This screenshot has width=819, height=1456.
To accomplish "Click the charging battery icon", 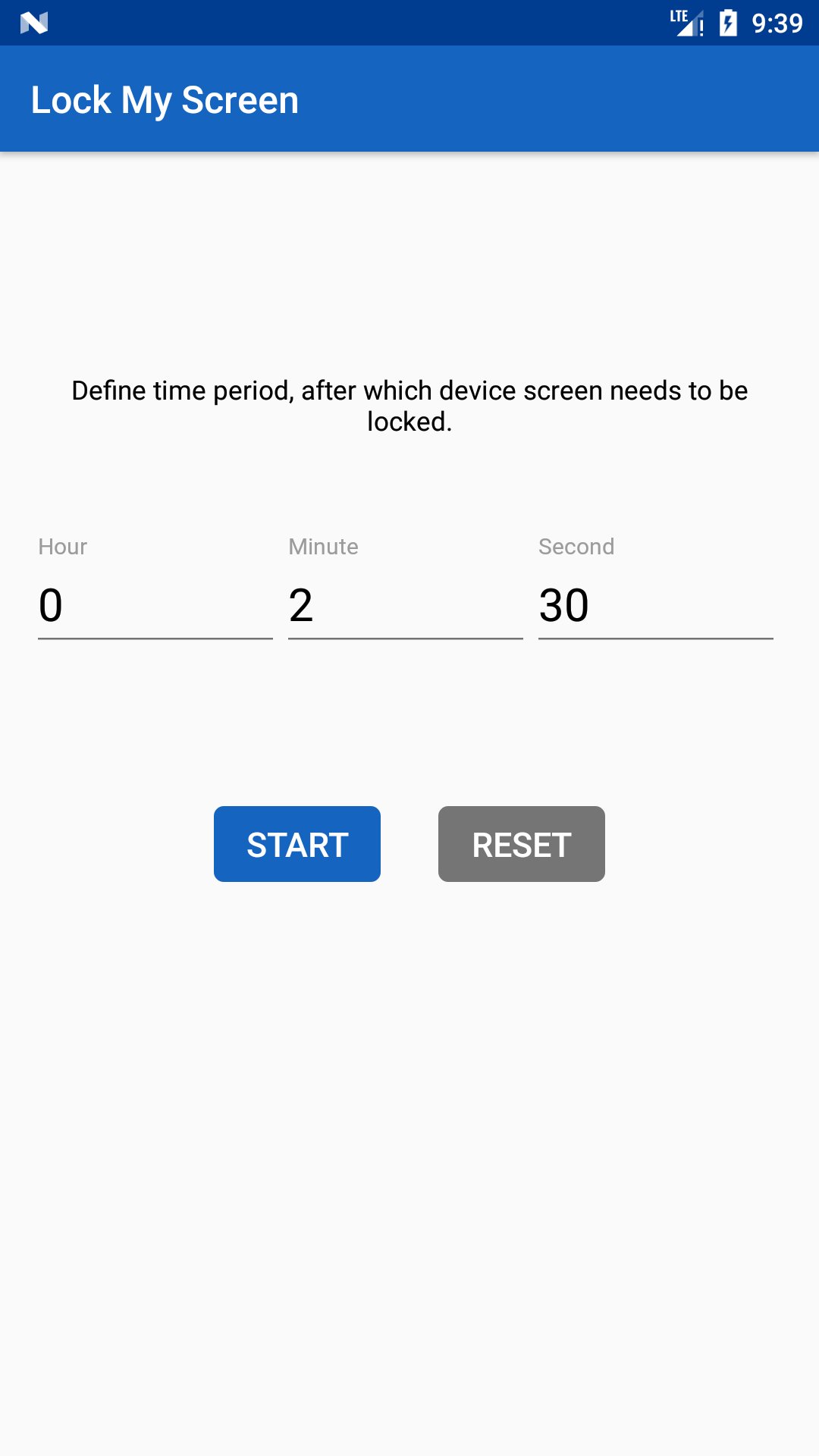I will (x=728, y=23).
